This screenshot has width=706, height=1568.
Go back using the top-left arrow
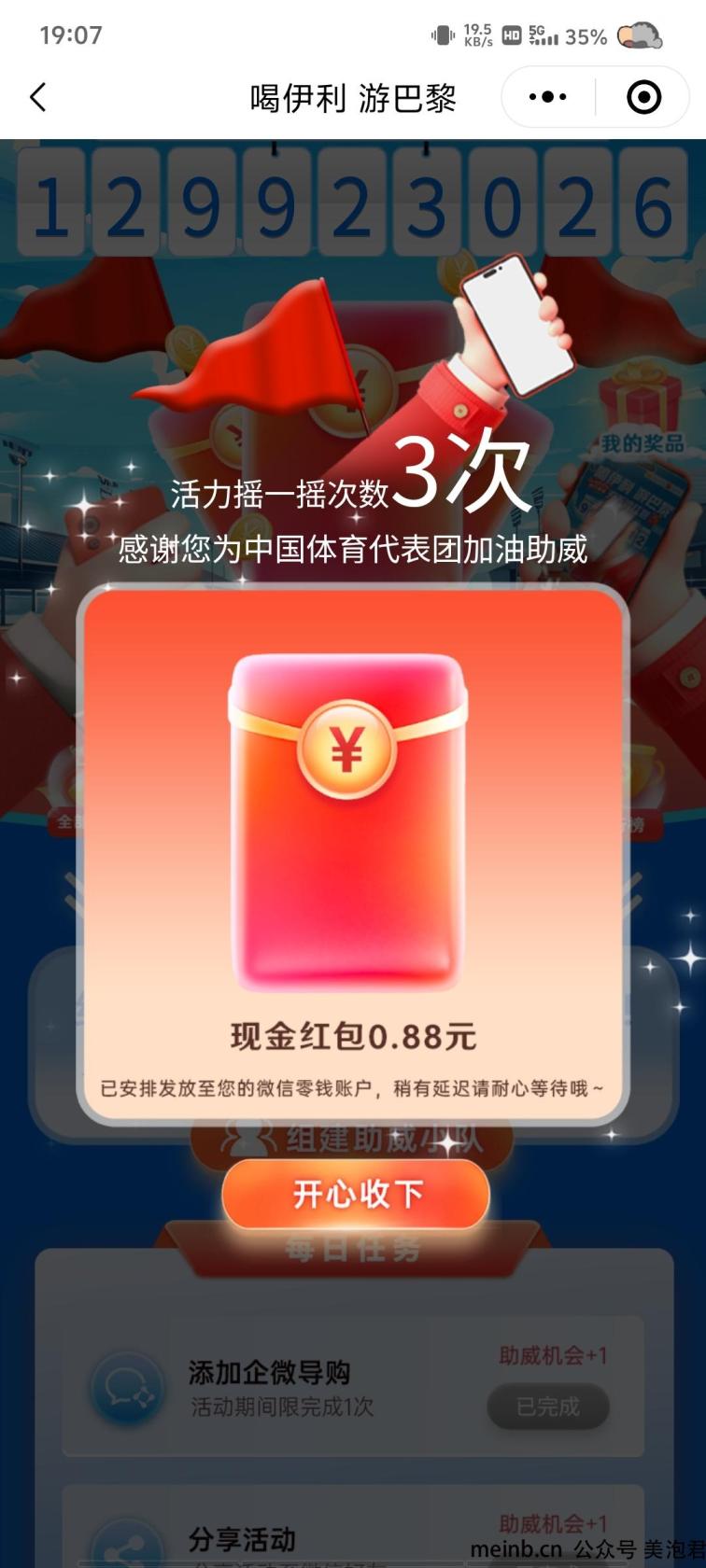click(x=37, y=97)
